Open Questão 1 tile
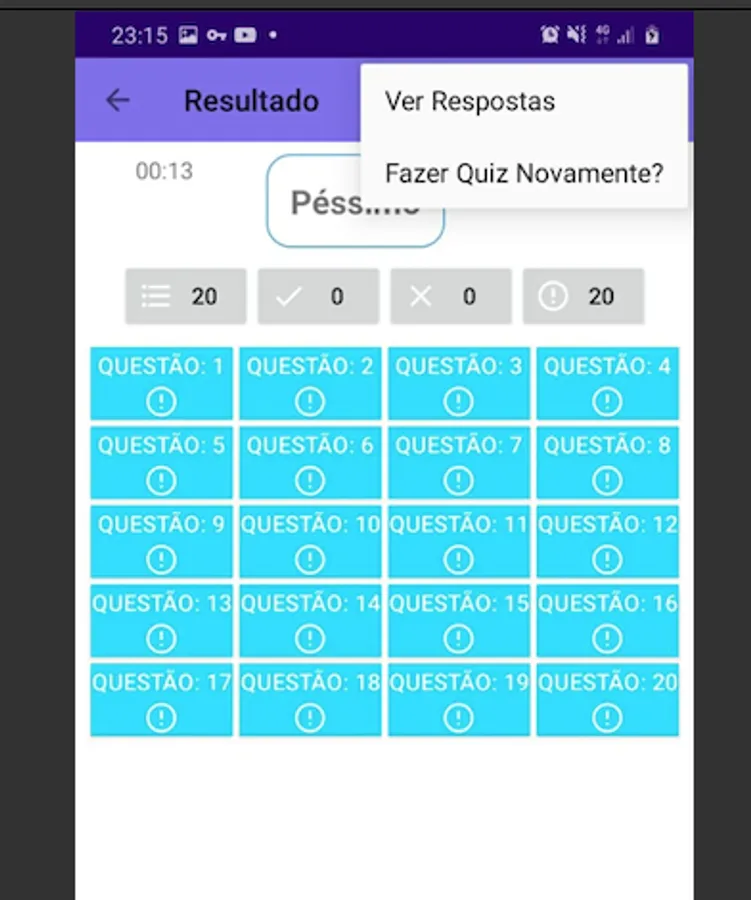This screenshot has width=751, height=900. pyautogui.click(x=161, y=383)
